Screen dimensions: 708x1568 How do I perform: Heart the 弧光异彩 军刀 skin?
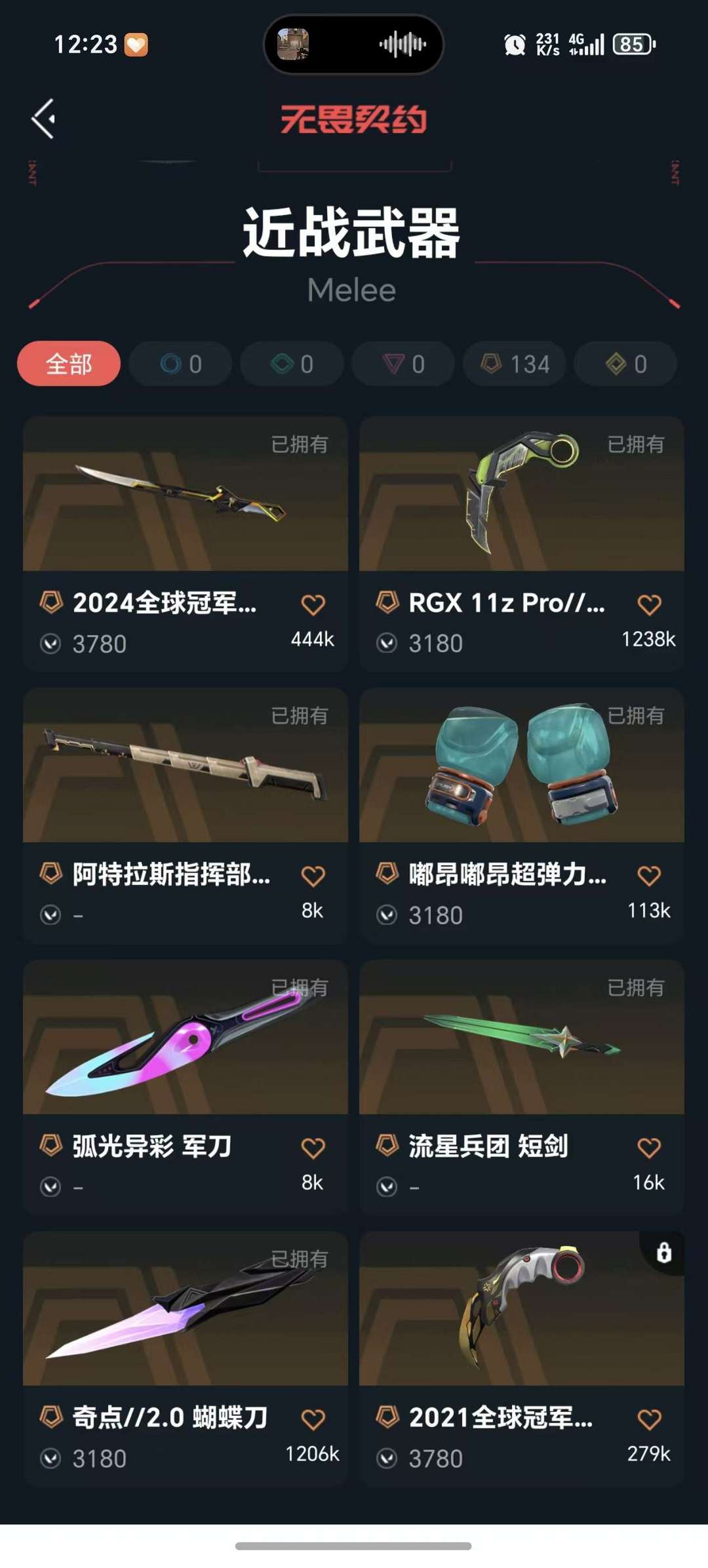pyautogui.click(x=313, y=1148)
